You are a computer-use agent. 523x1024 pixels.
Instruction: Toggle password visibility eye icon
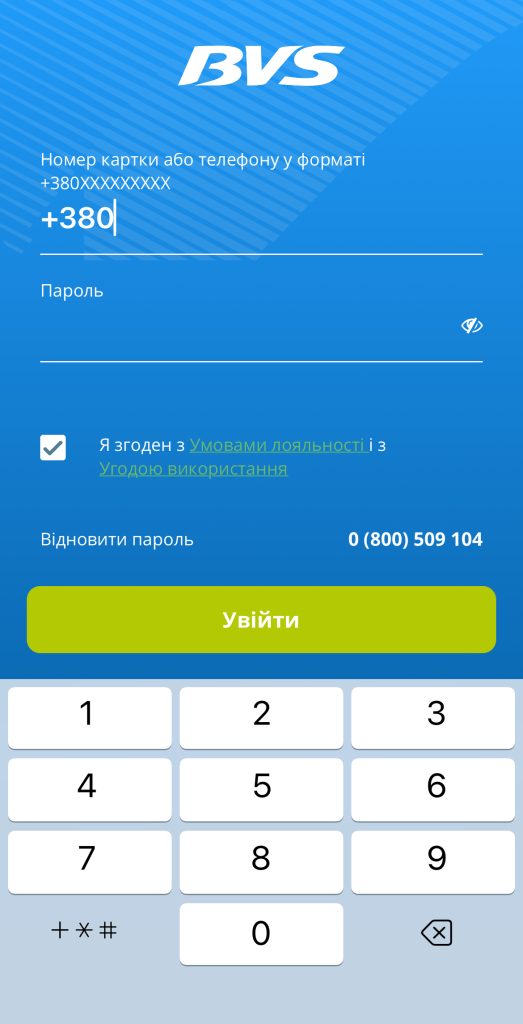point(471,325)
